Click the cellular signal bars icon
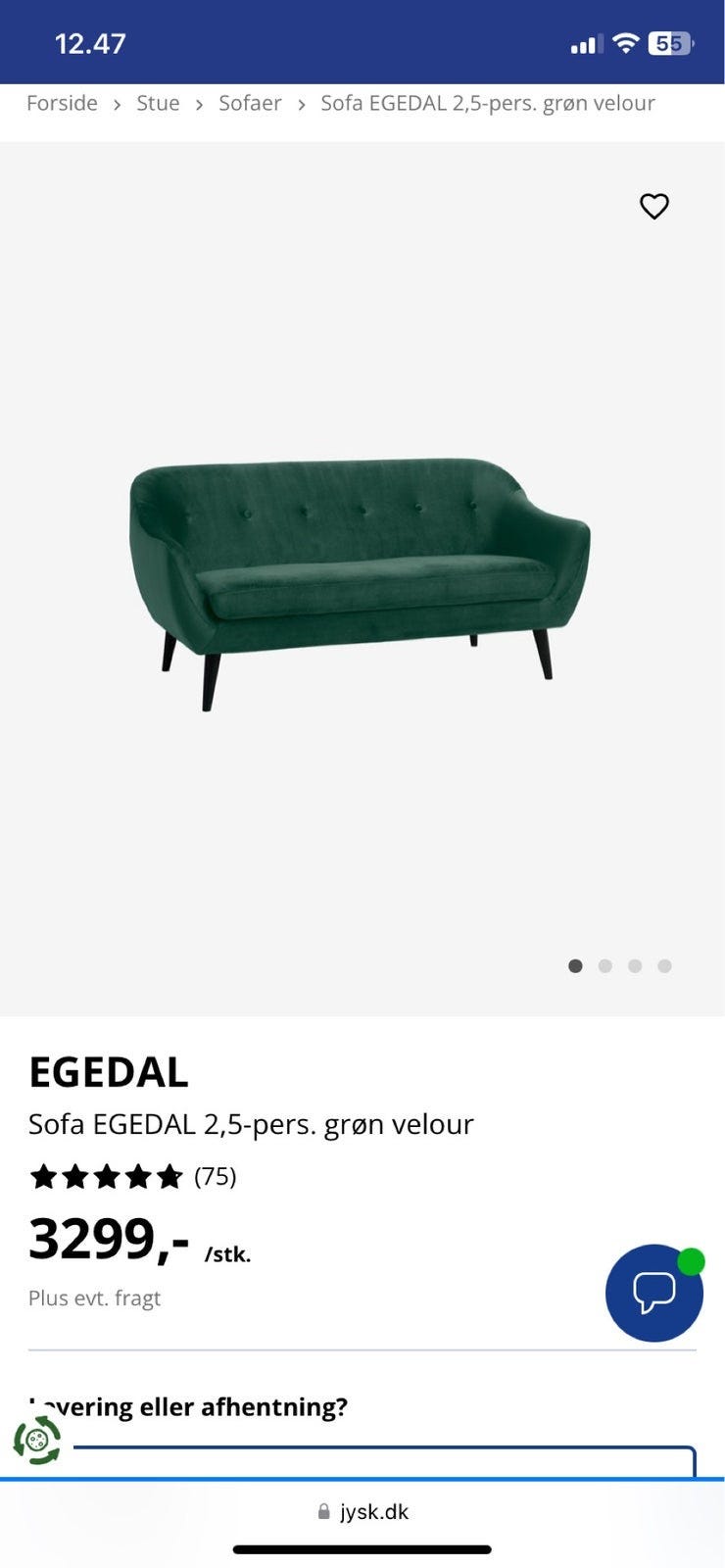 click(585, 42)
